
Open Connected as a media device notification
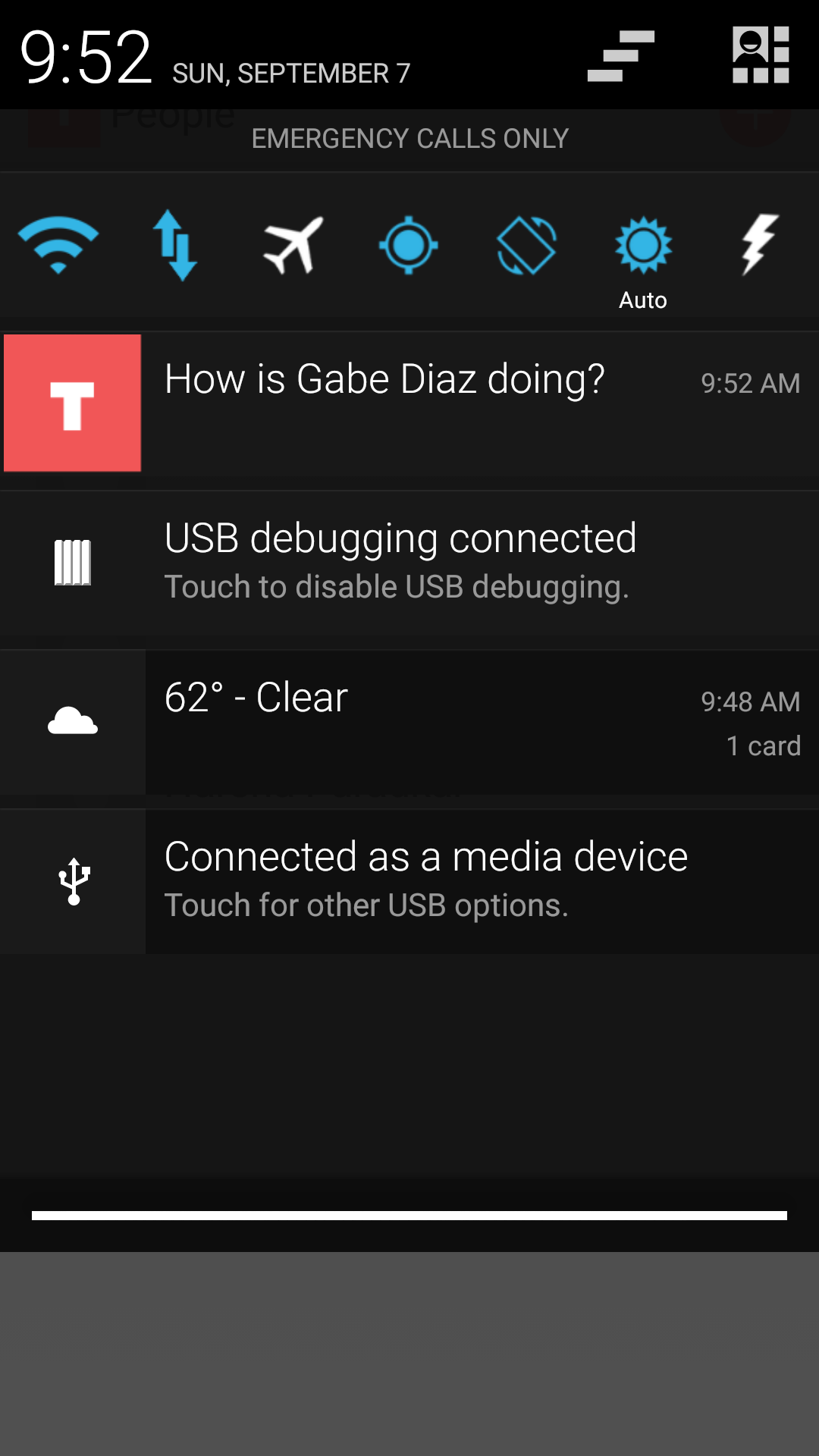tap(409, 881)
